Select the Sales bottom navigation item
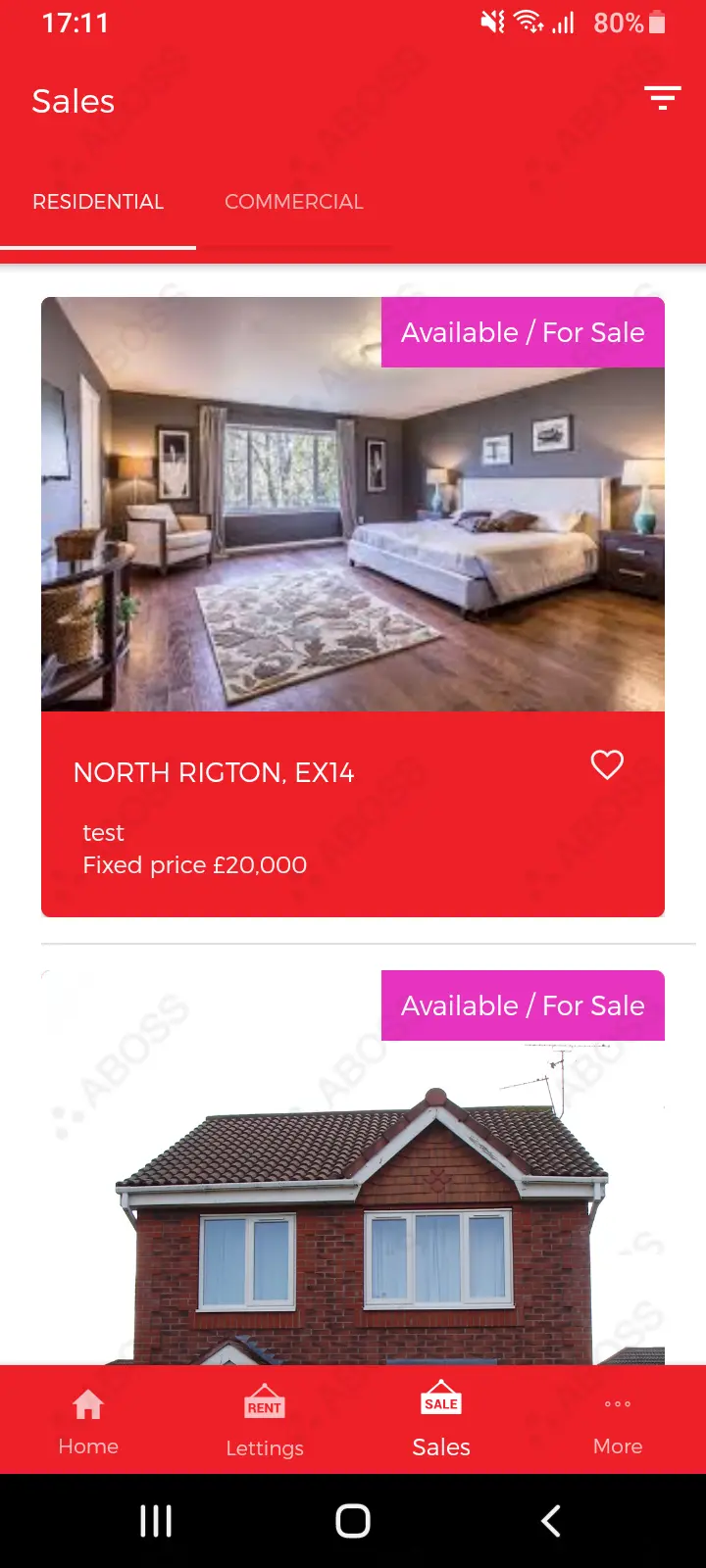This screenshot has height=1568, width=706. tap(441, 1421)
